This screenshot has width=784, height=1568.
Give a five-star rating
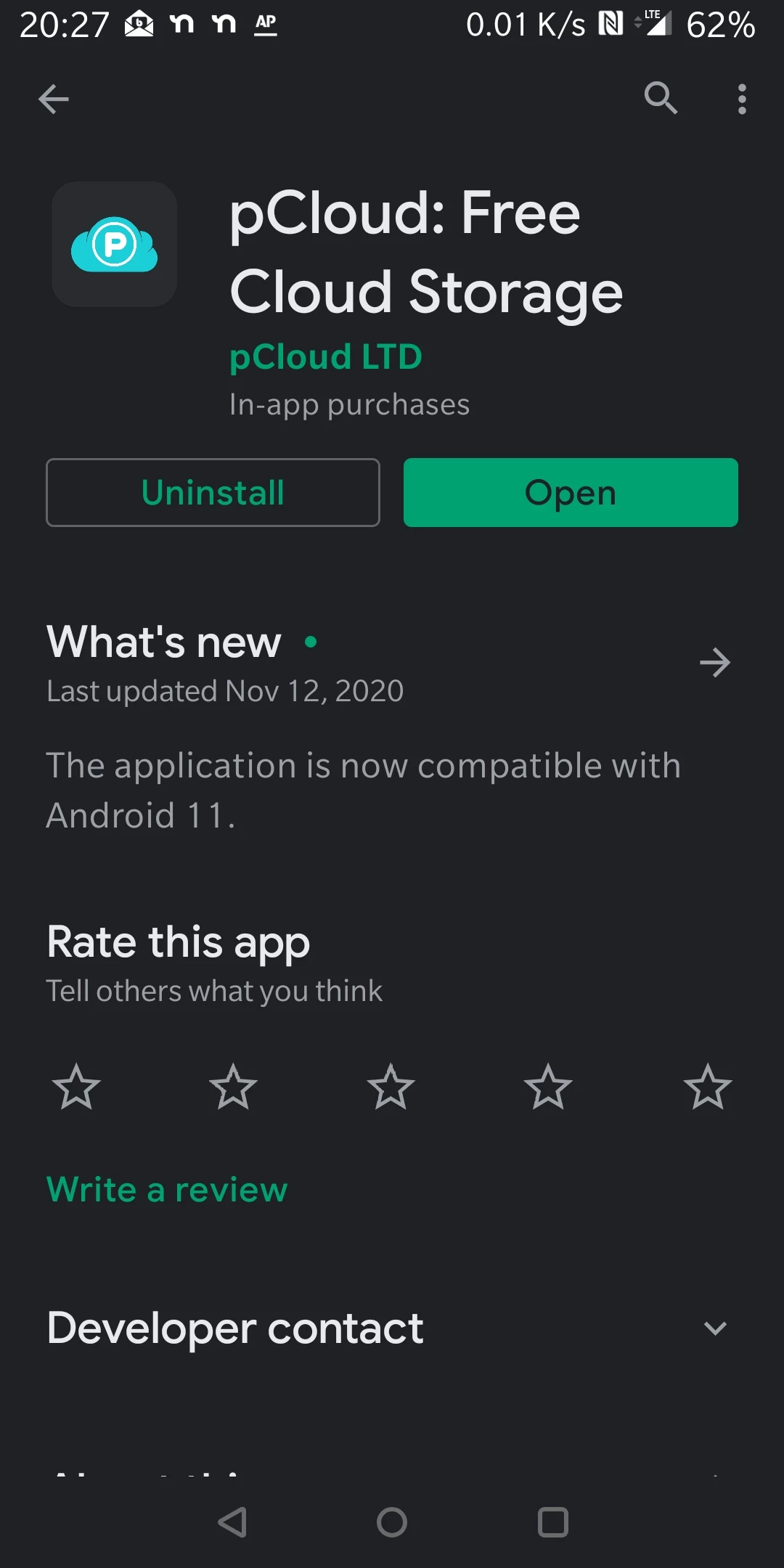tap(707, 1087)
